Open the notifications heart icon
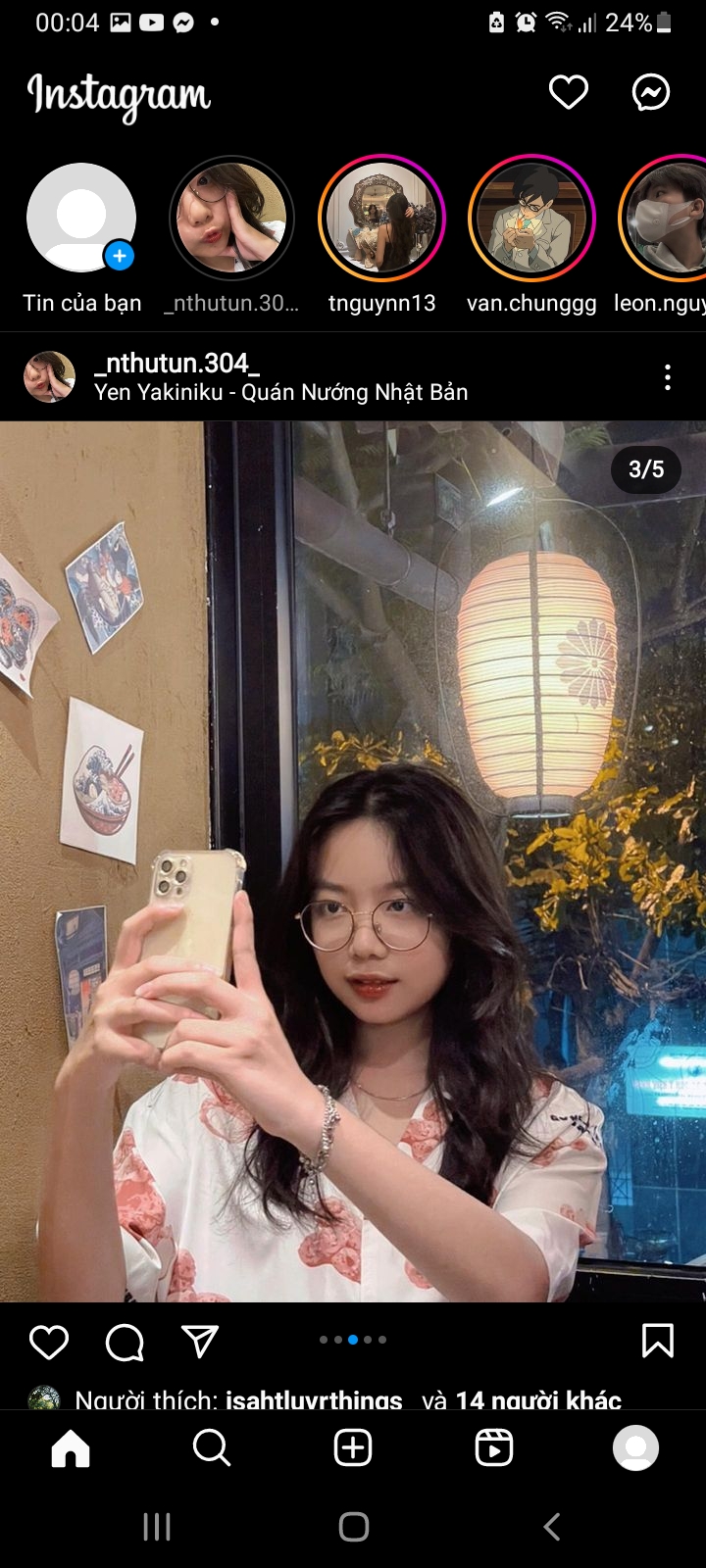This screenshot has height=1568, width=706. click(568, 93)
